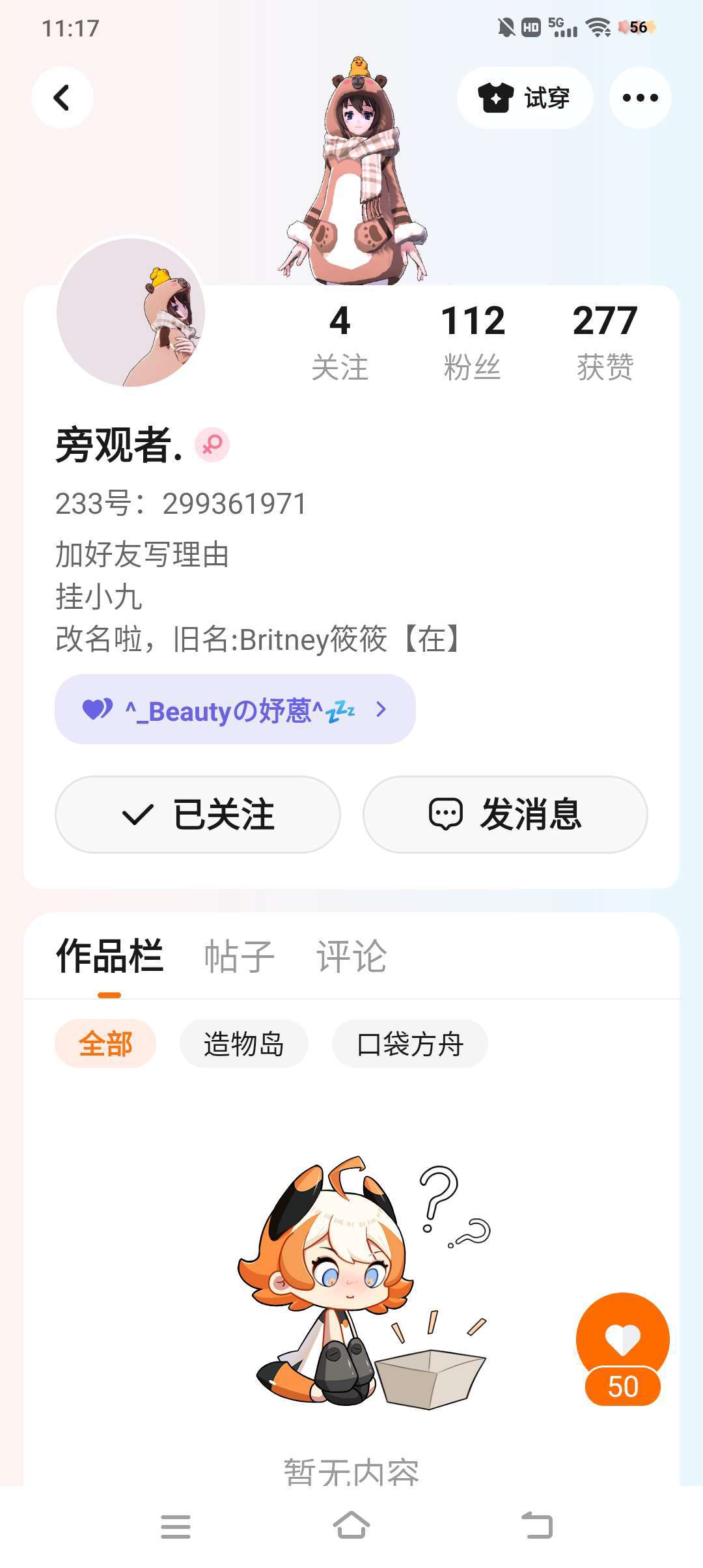View the 粉丝 followers list

[x=473, y=342]
